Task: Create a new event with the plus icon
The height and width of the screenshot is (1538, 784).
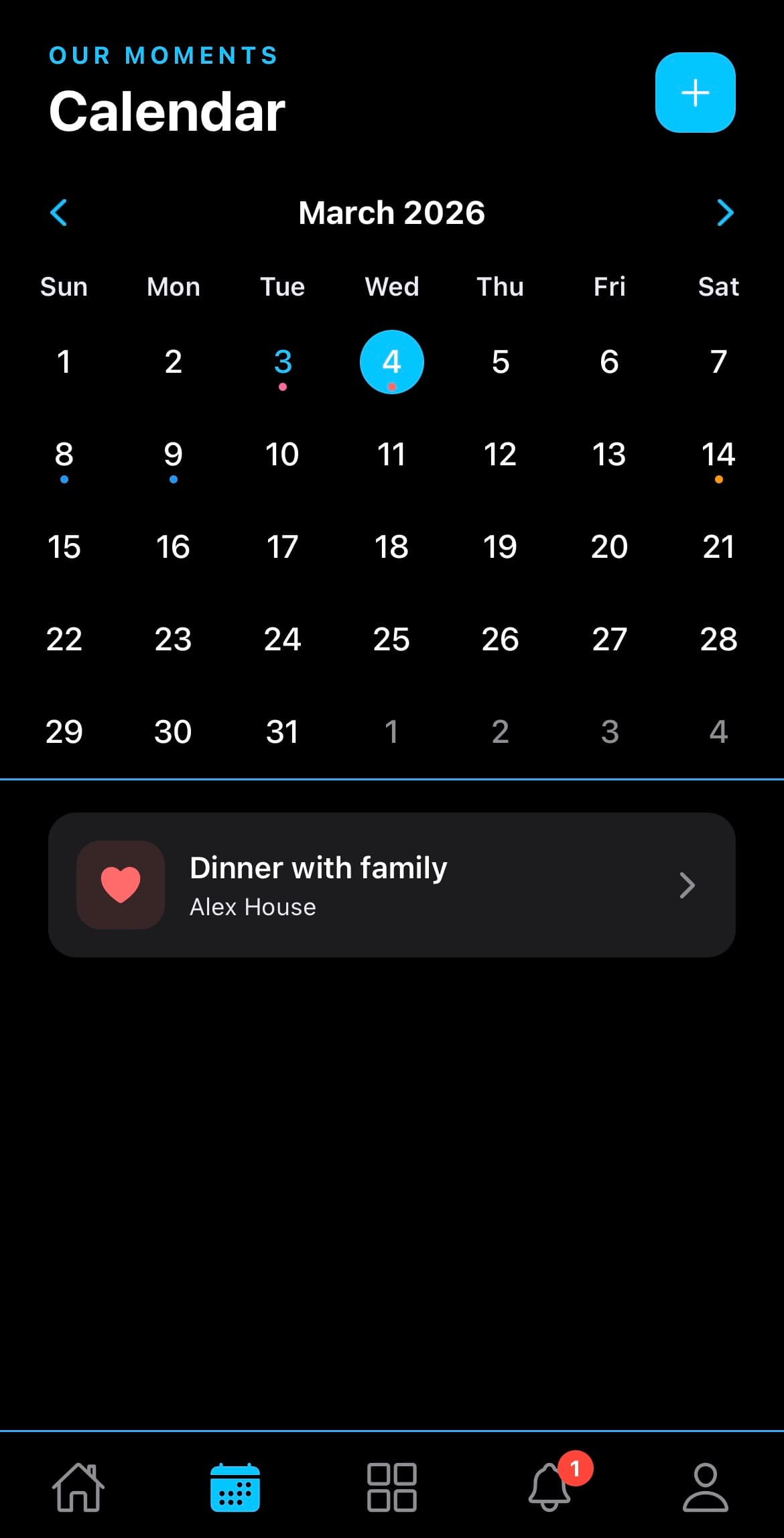Action: [695, 93]
